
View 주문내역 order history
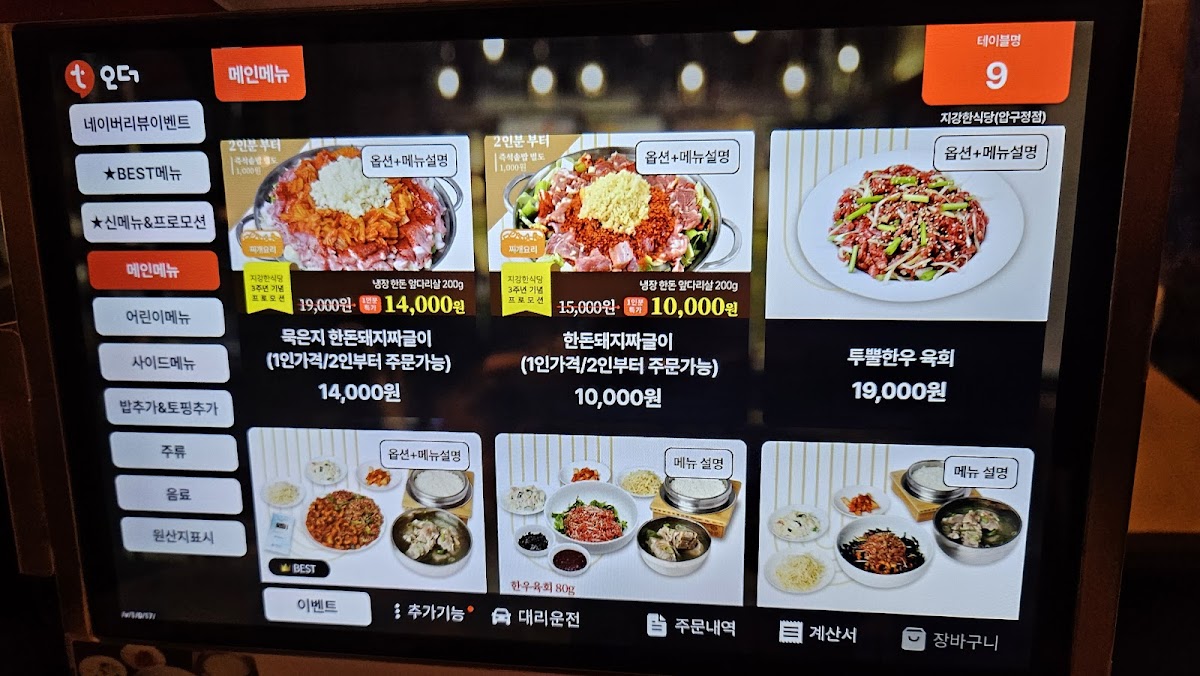pyautogui.click(x=691, y=627)
